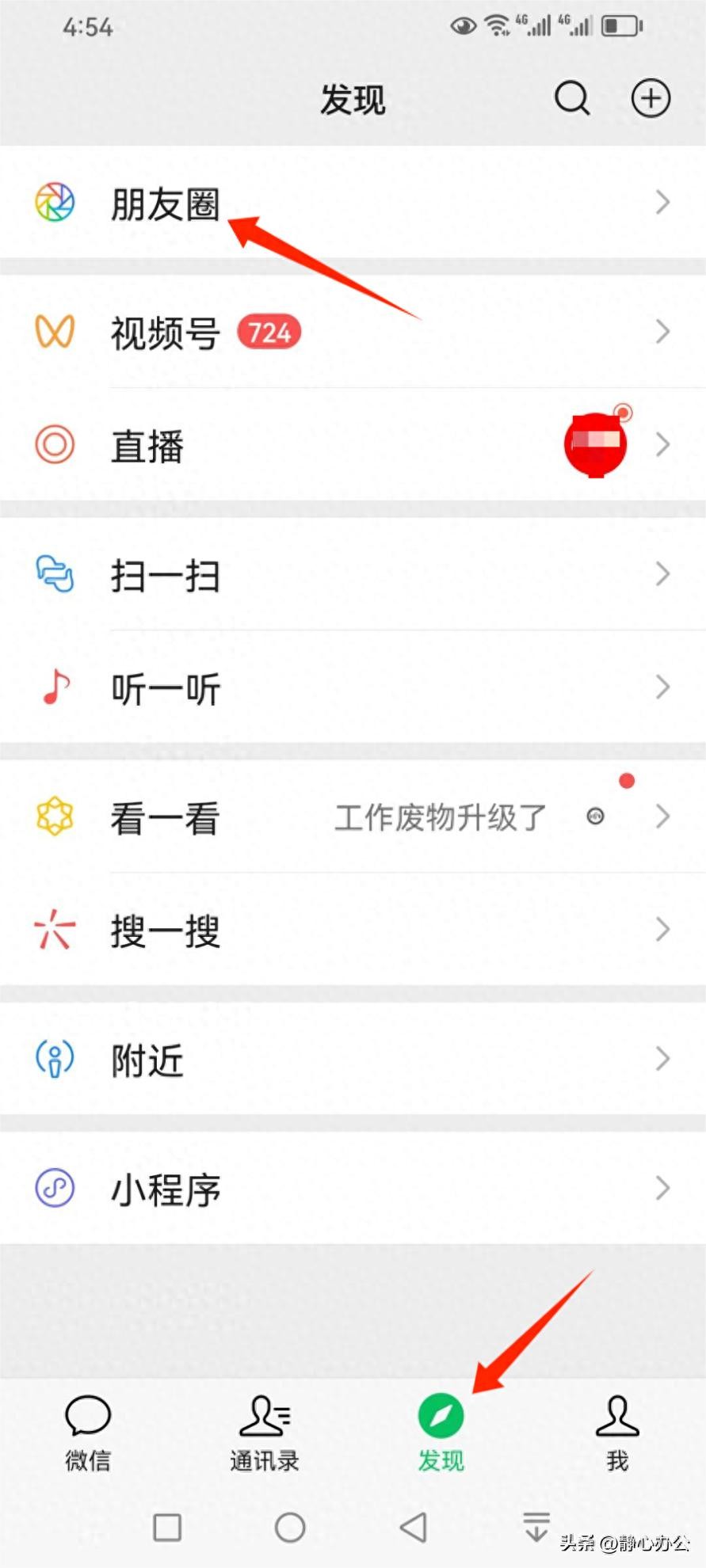Screen dimensions: 706x1568
Task: Tap the system back triangle button
Action: 413,1527
